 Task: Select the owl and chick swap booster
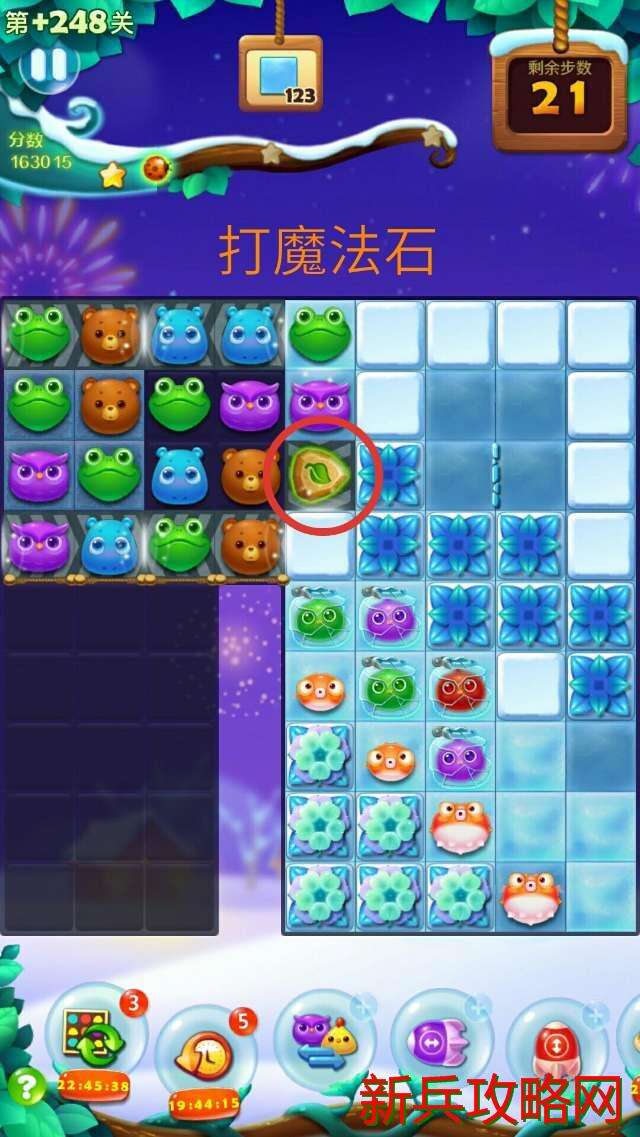click(323, 1040)
